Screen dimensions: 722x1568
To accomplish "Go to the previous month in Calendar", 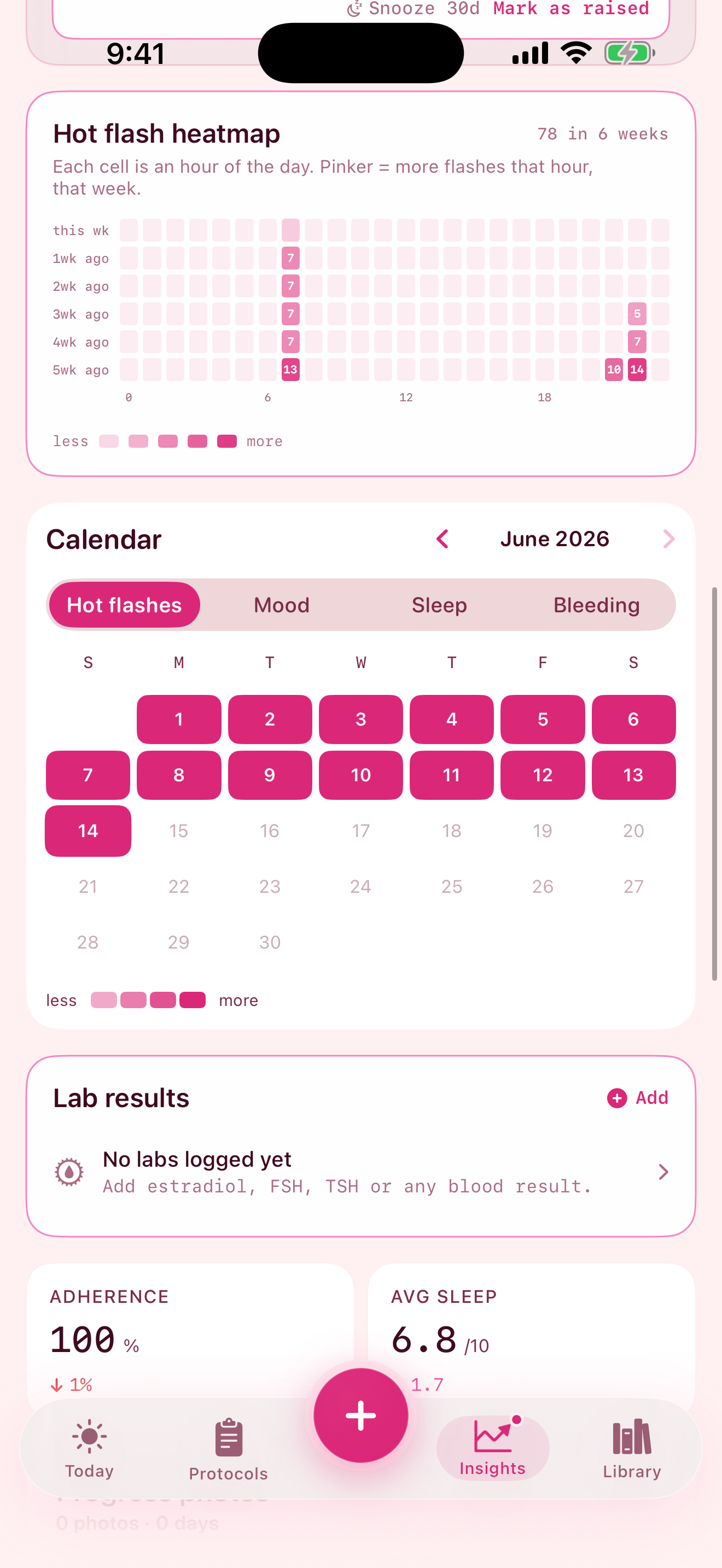I will pos(442,539).
